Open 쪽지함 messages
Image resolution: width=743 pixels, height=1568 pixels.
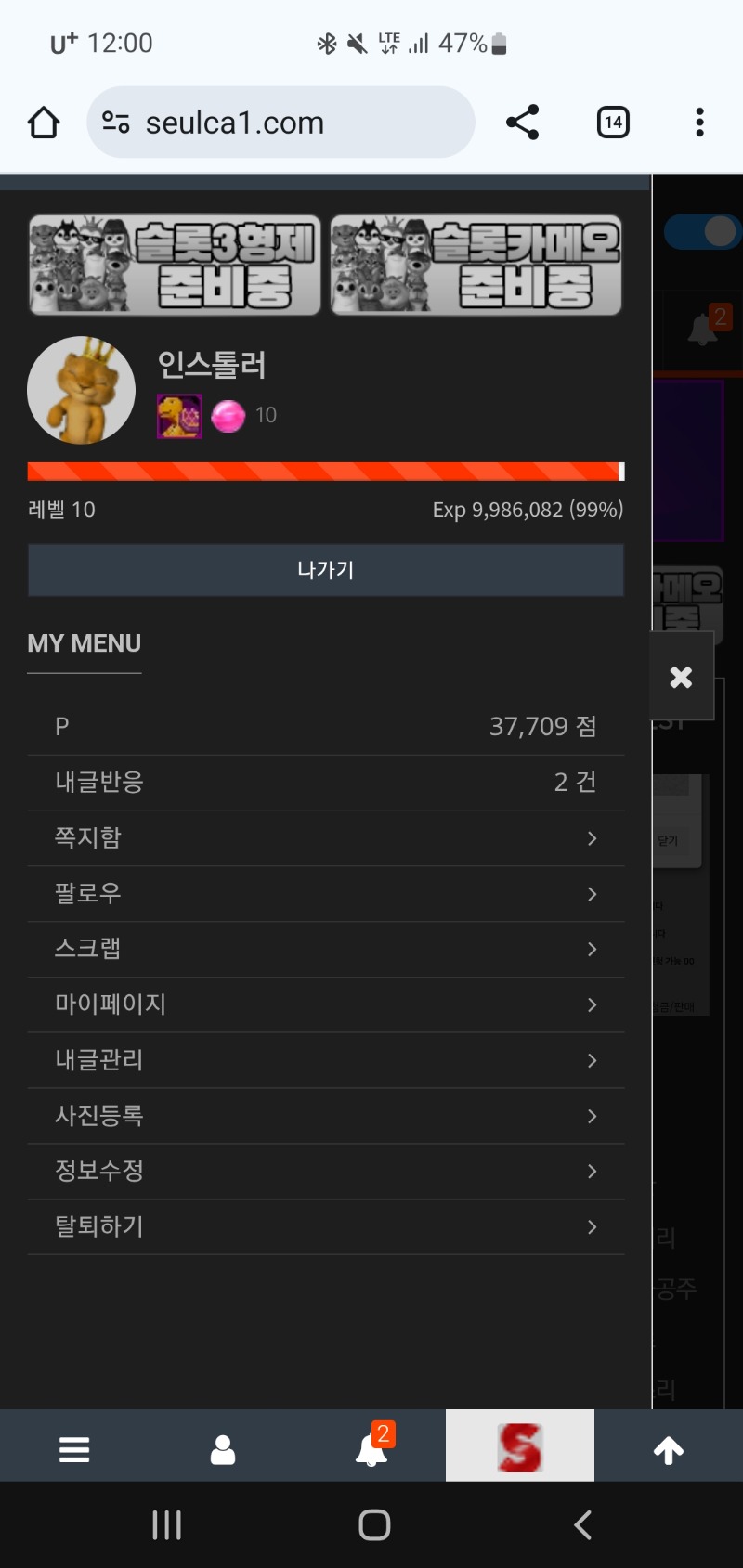(325, 838)
